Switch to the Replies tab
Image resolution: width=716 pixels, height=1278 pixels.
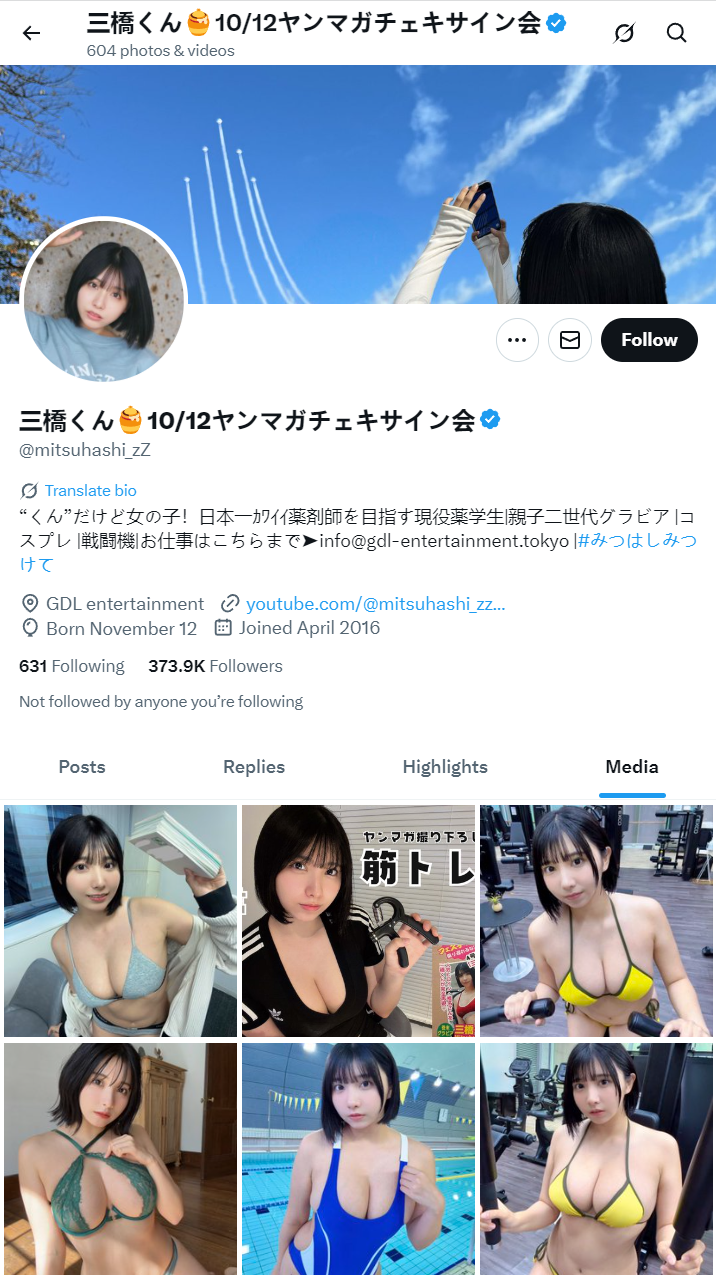click(254, 767)
